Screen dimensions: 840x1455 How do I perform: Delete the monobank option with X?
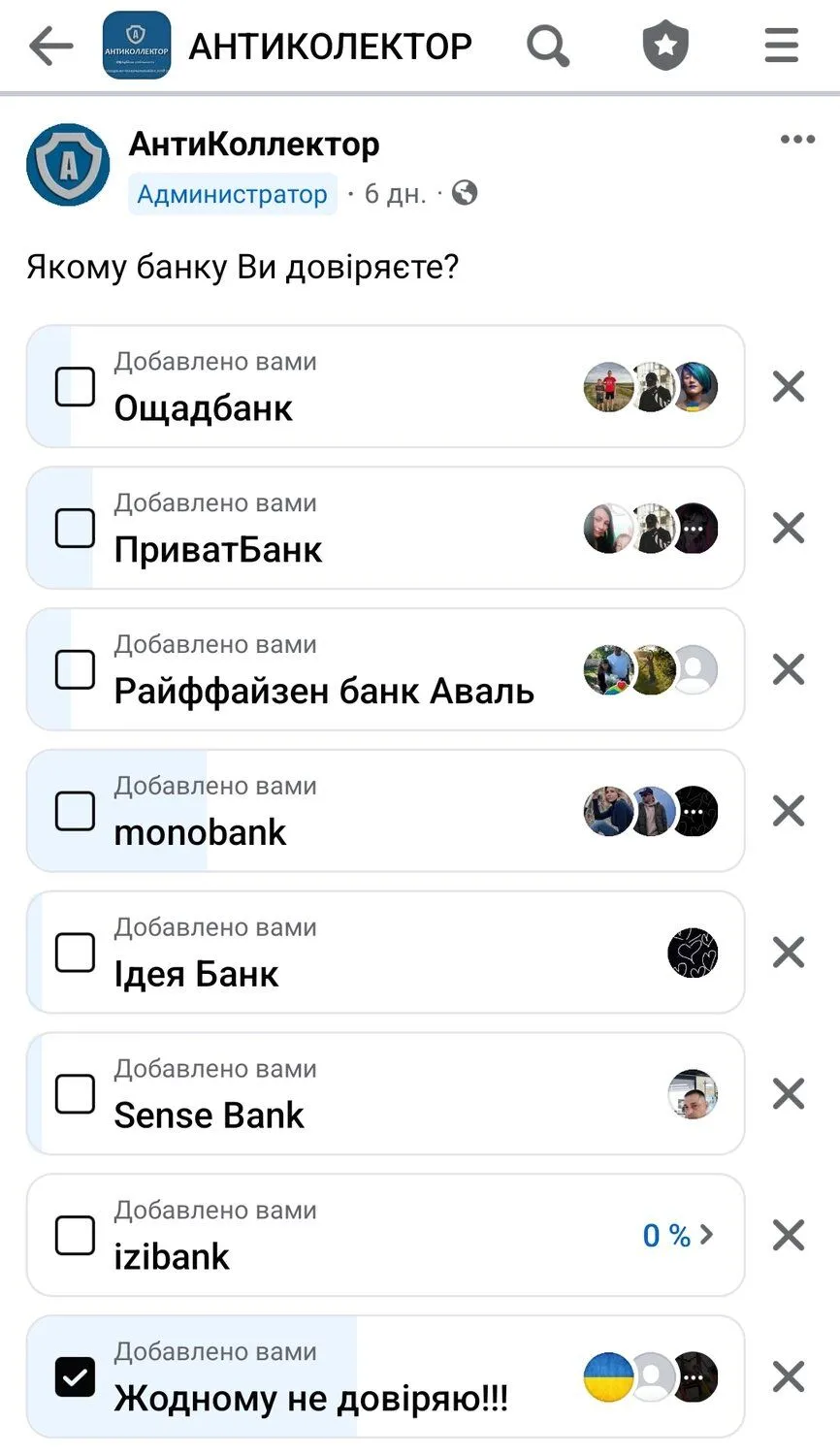pyautogui.click(x=789, y=811)
